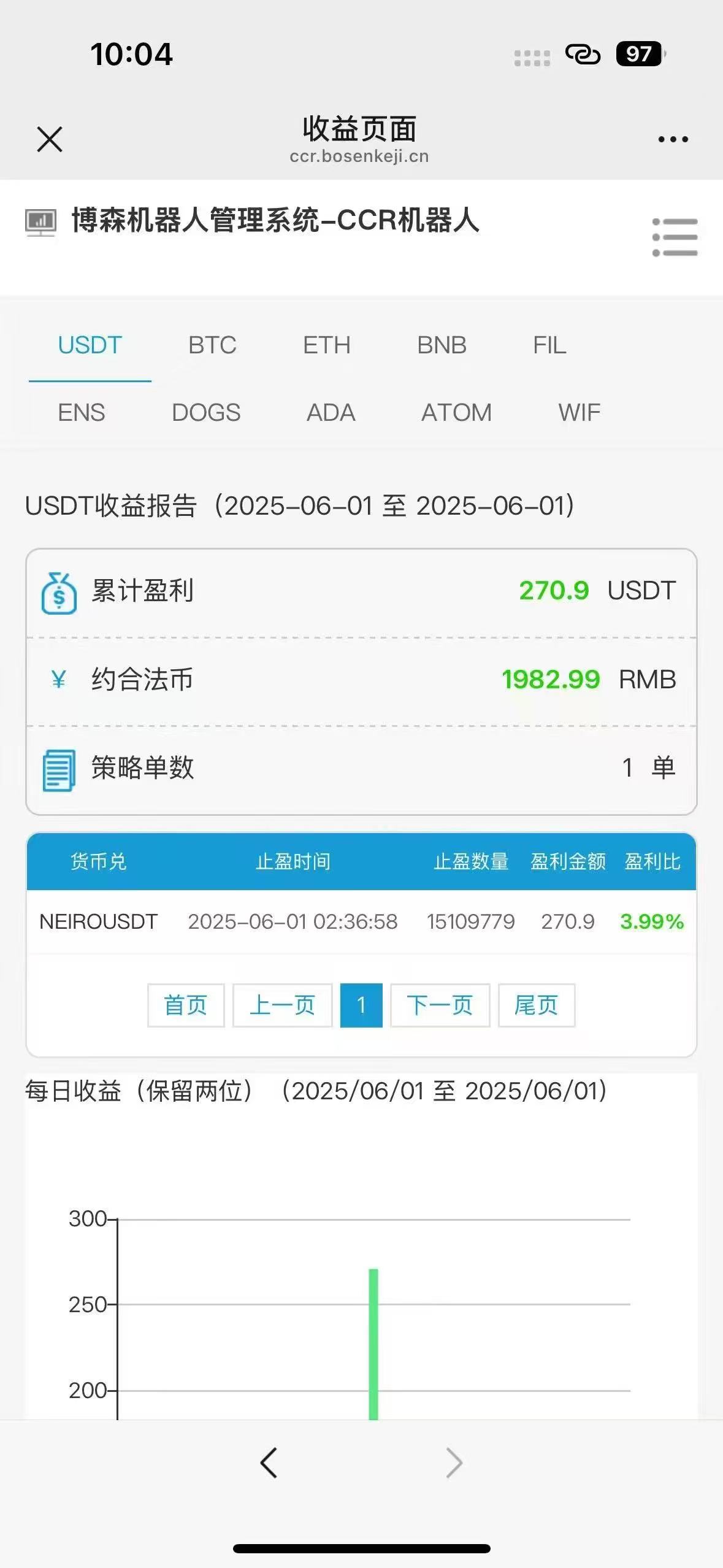Jump to last page via 尾页

pos(536,1005)
